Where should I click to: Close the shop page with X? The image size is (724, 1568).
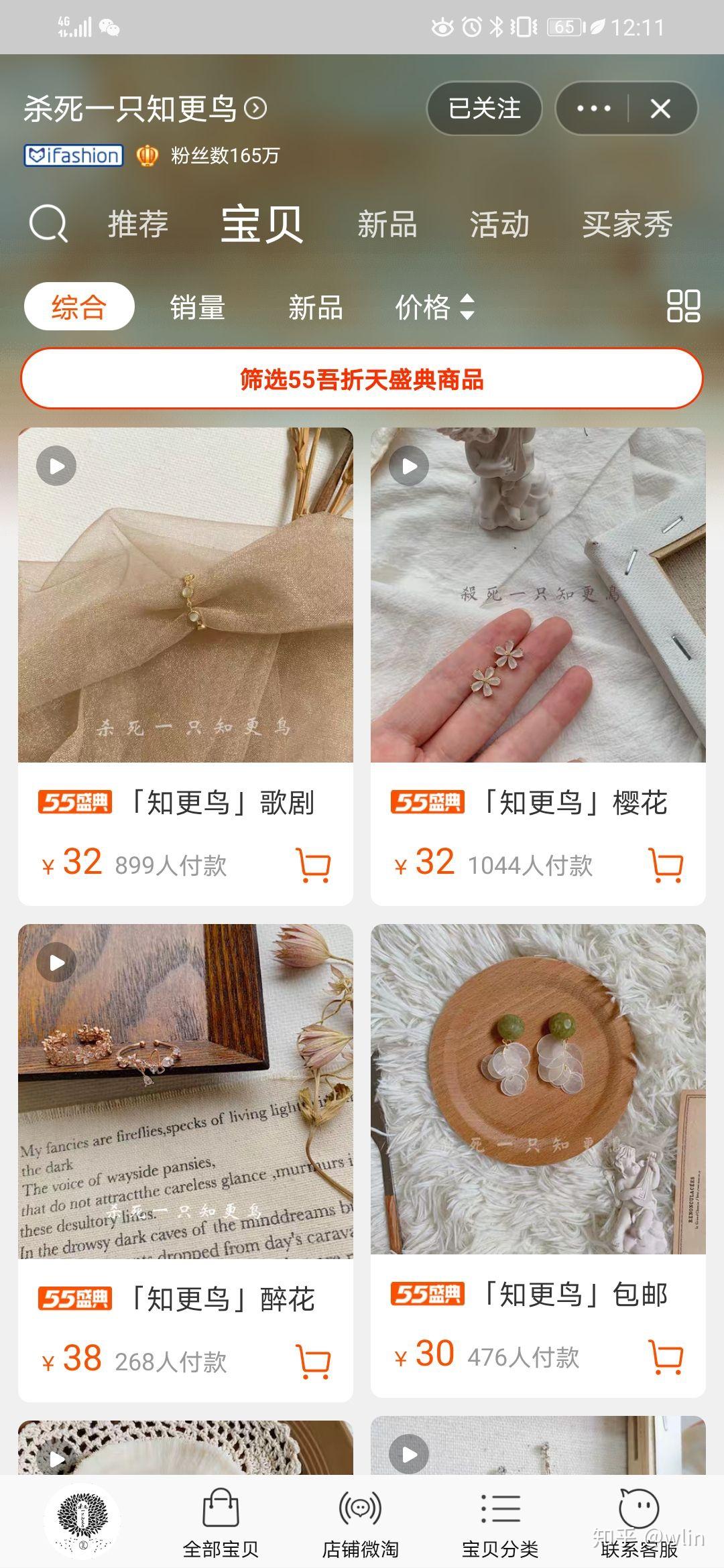(660, 109)
